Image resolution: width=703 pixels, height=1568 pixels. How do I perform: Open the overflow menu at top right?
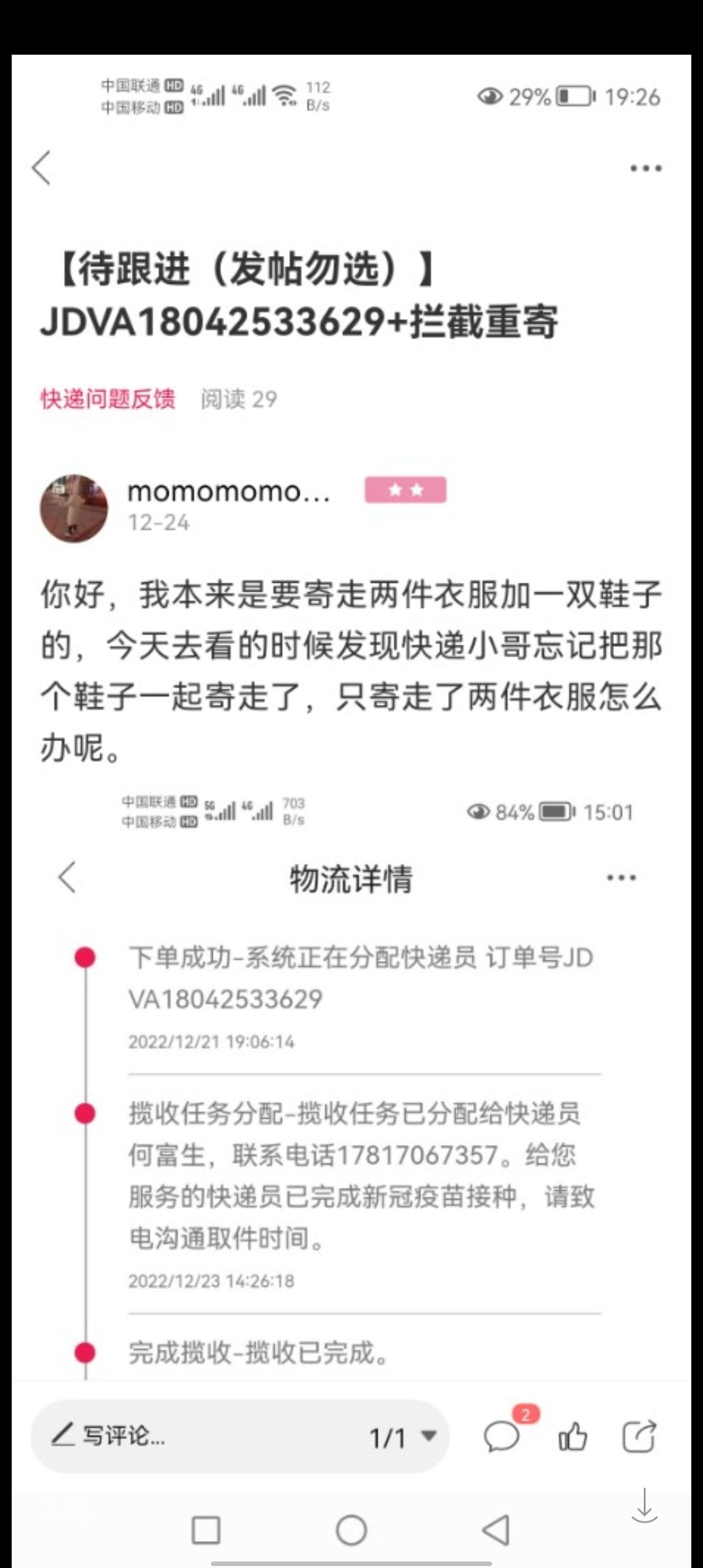point(646,168)
